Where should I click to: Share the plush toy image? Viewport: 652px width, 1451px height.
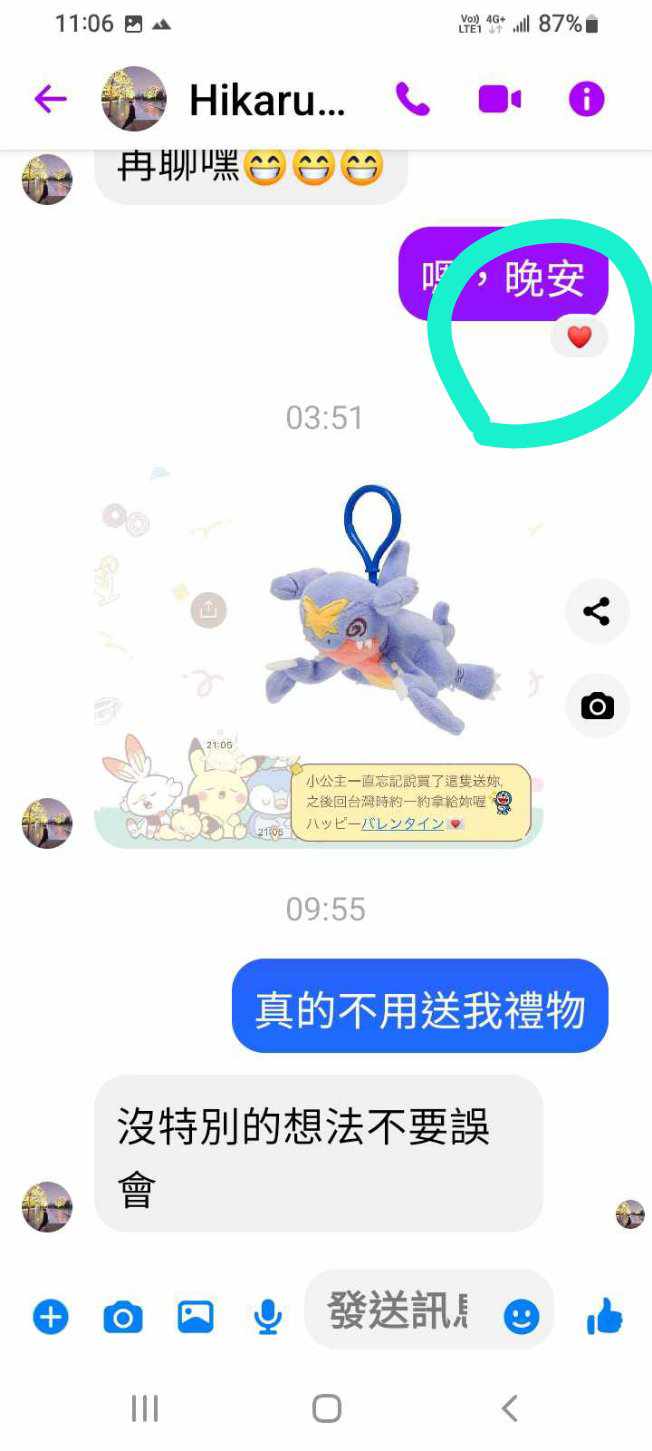[597, 611]
